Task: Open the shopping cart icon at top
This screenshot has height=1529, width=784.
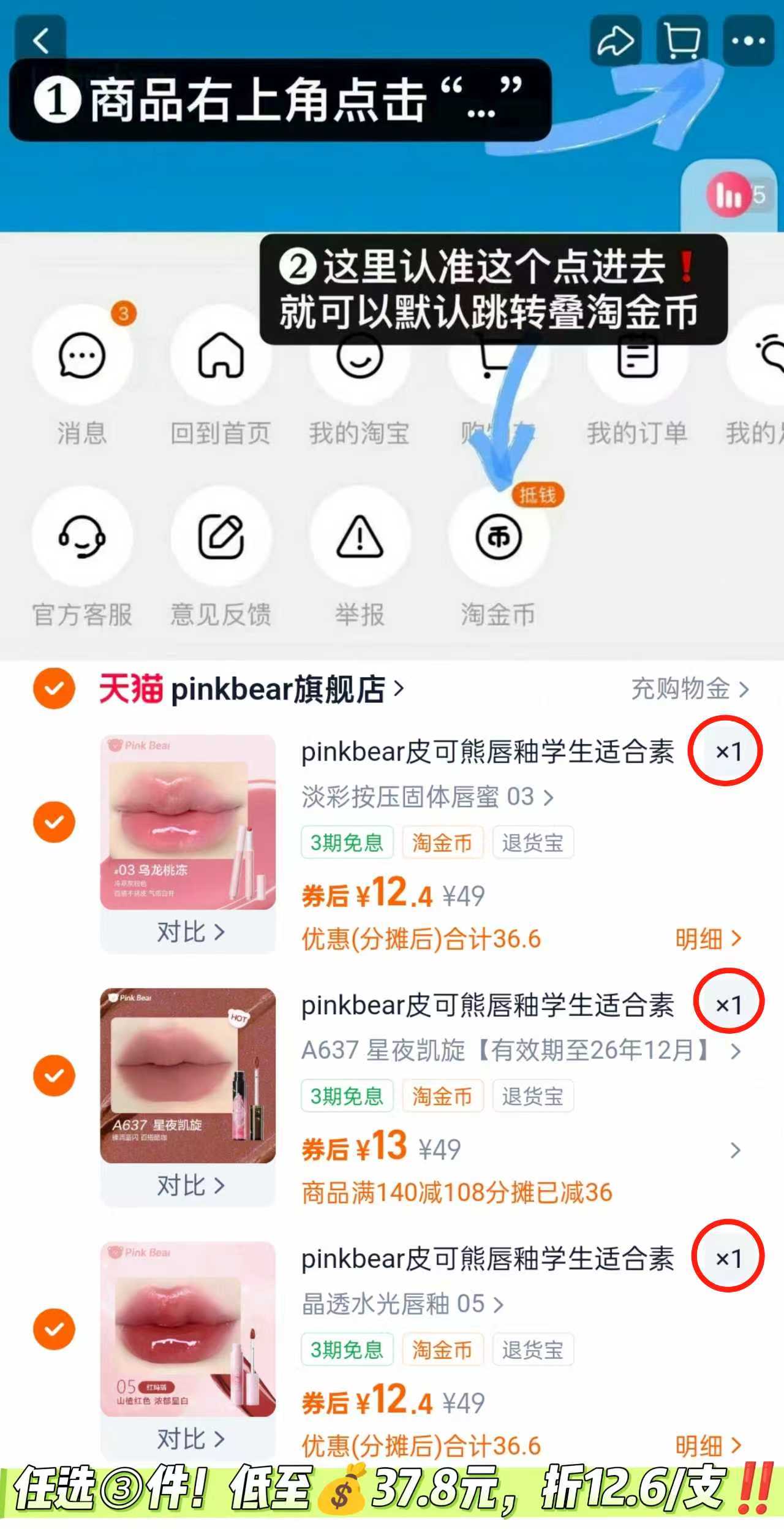Action: (x=682, y=42)
